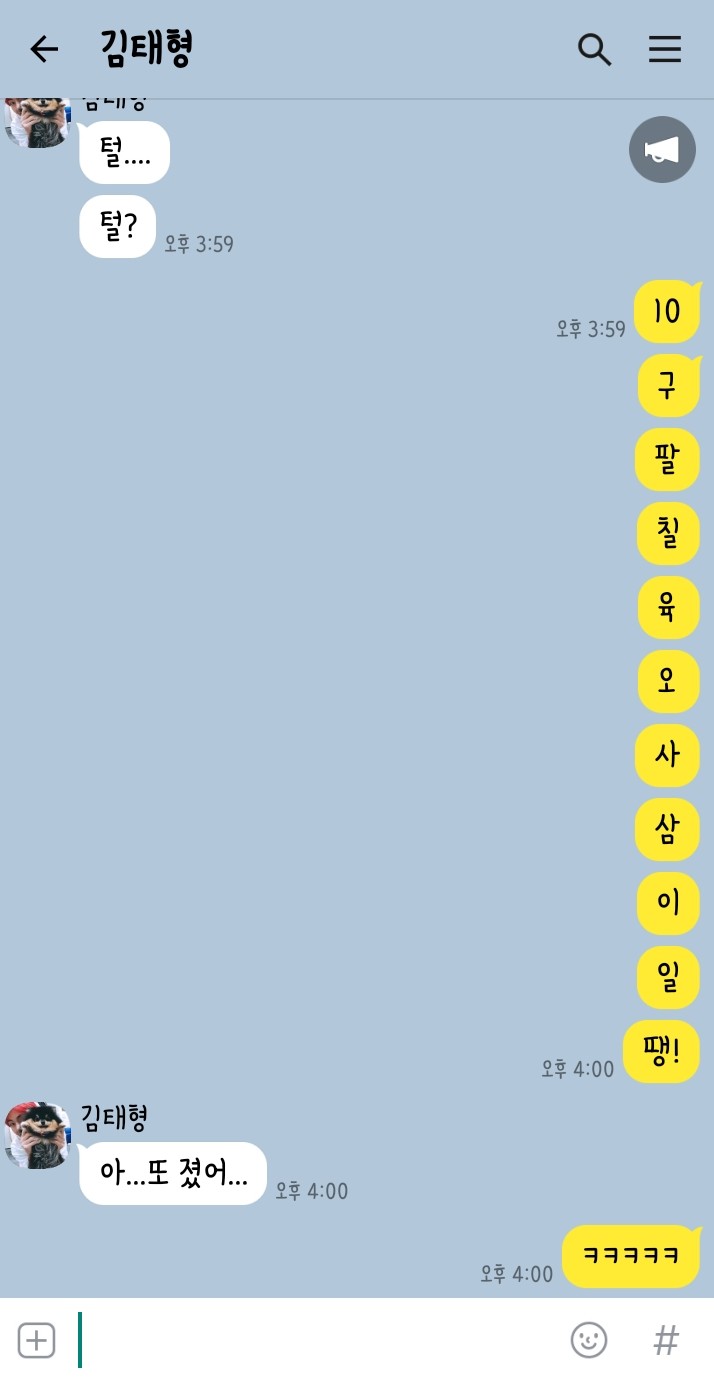Image resolution: width=714 pixels, height=1382 pixels.
Task: Open the plus attachment menu
Action: coord(36,1340)
